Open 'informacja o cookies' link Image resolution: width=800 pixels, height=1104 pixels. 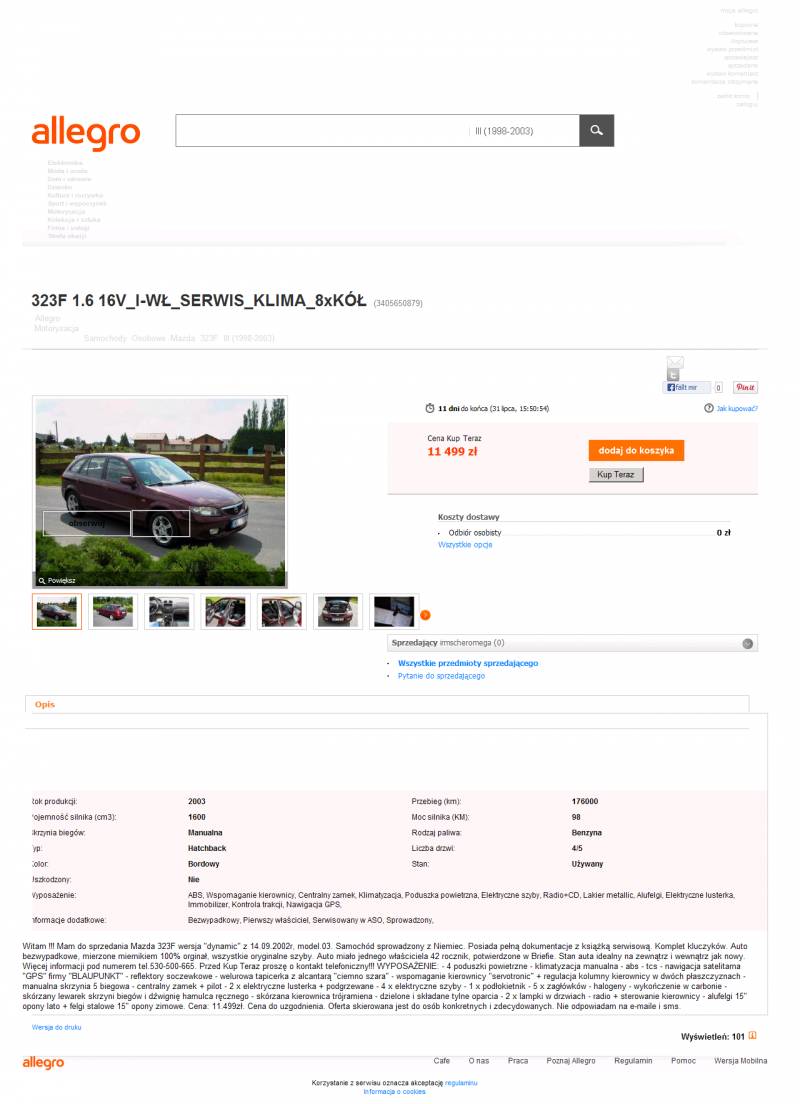click(394, 1092)
